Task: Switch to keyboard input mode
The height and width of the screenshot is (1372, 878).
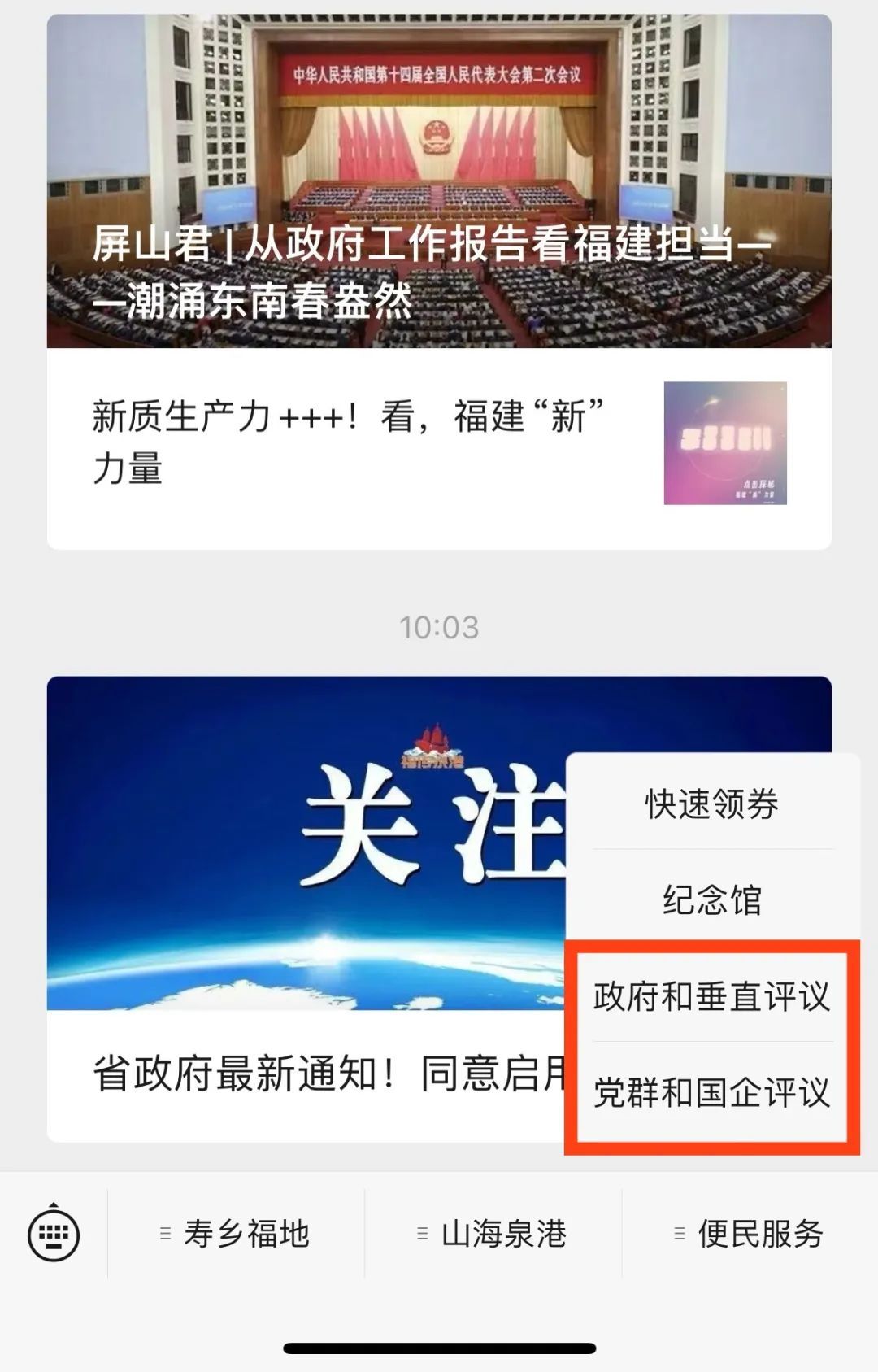Action: (54, 1234)
